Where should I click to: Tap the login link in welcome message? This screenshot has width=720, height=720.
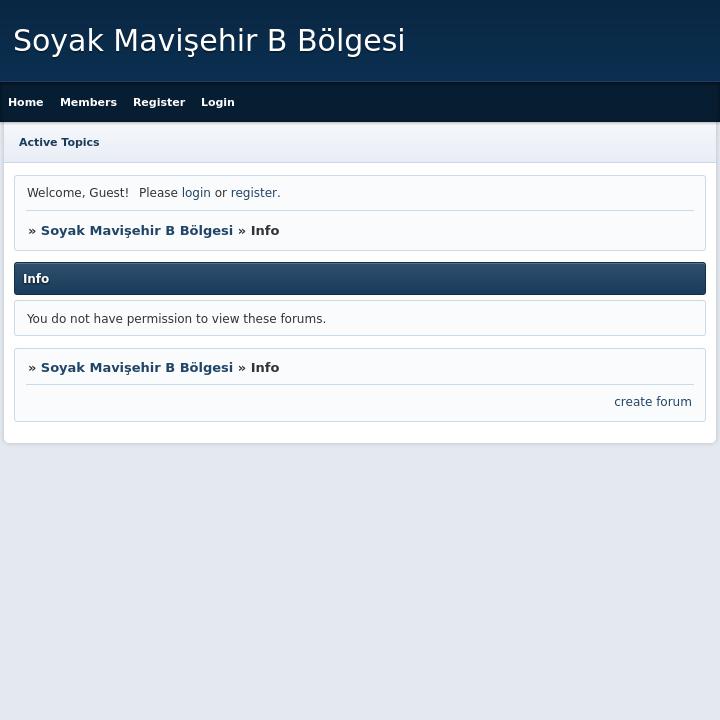coord(196,193)
